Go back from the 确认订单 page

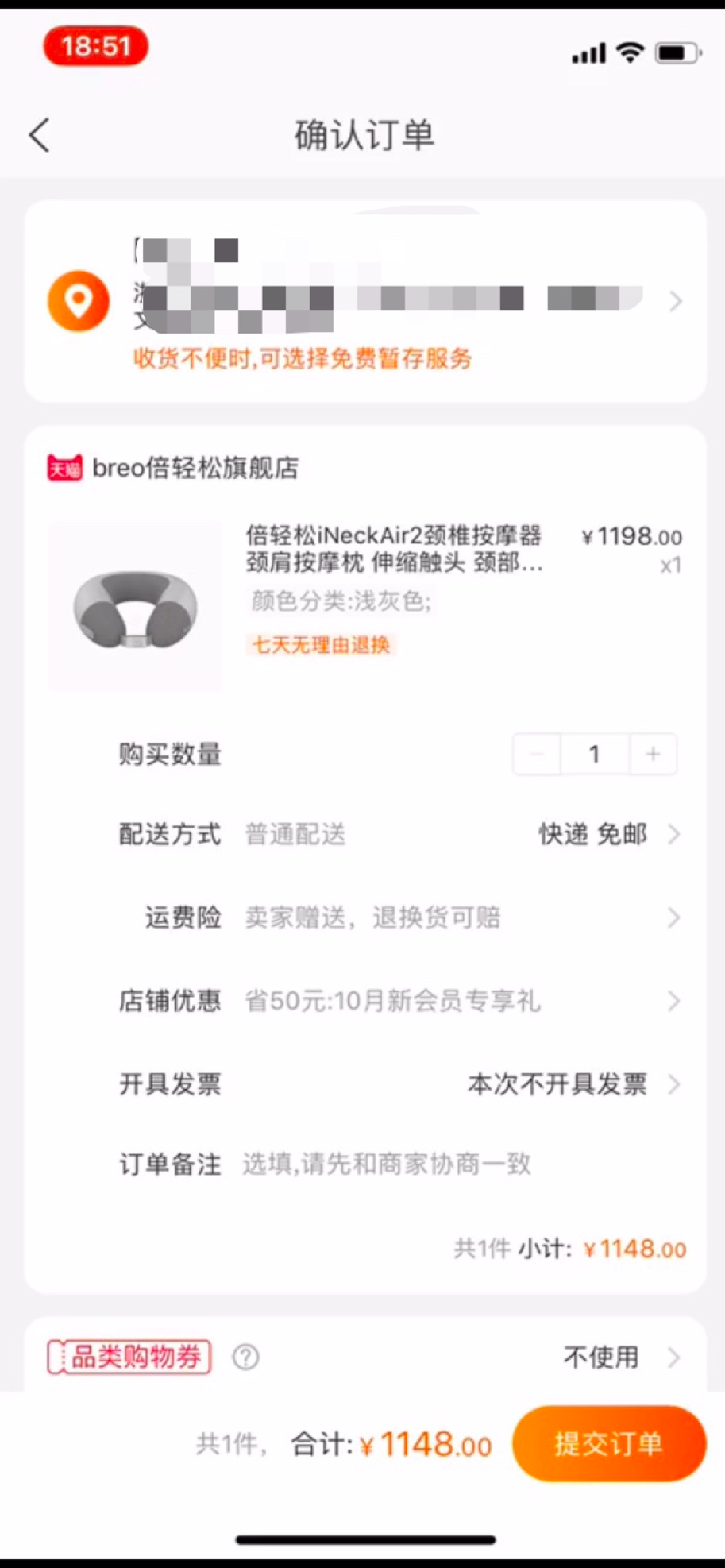pyautogui.click(x=40, y=135)
